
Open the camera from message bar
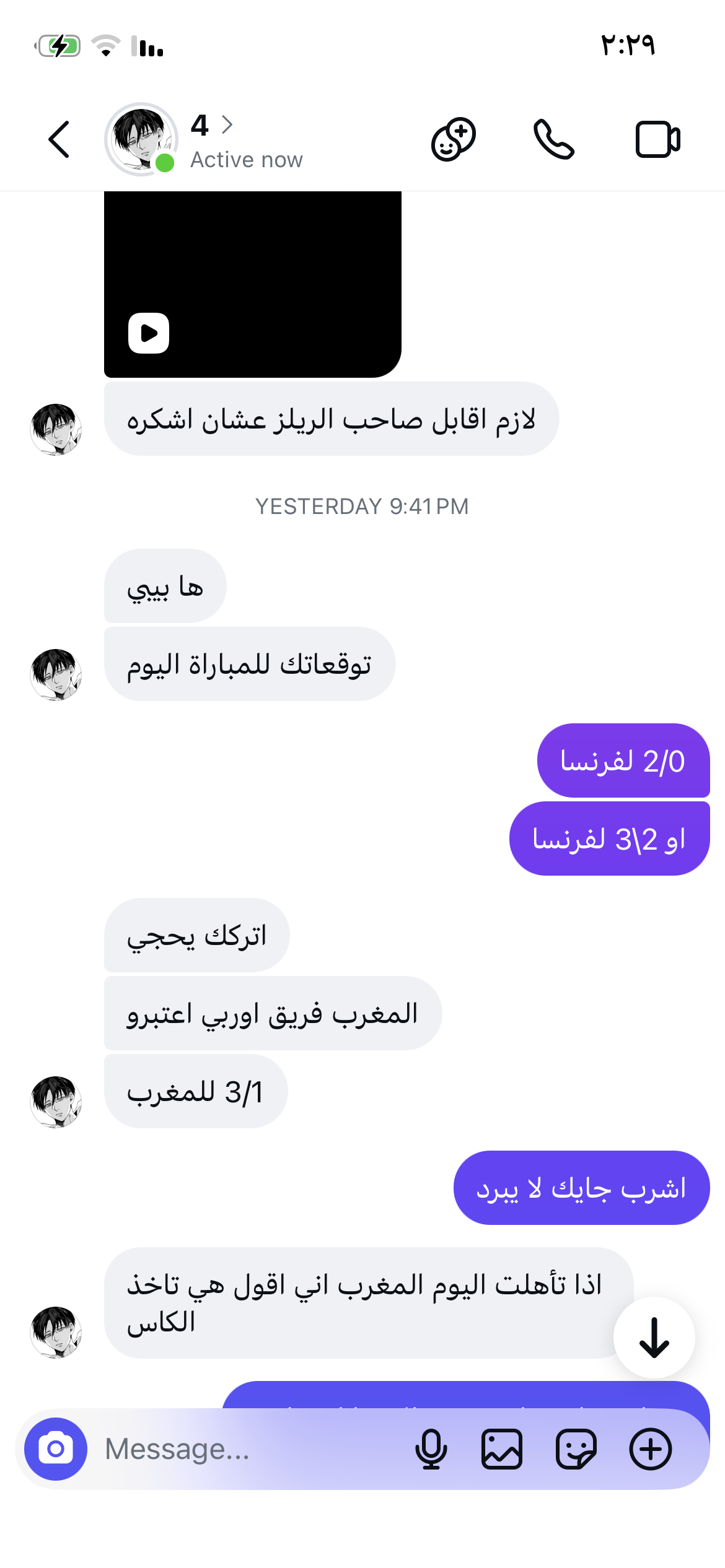(x=56, y=1449)
